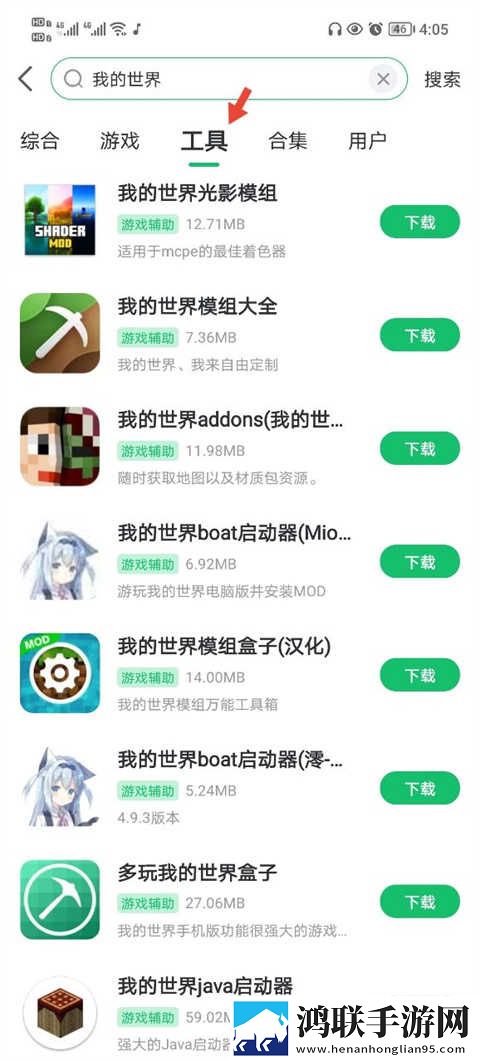Switch to the 综合 tab
This screenshot has width=480, height=1061.
tap(40, 141)
